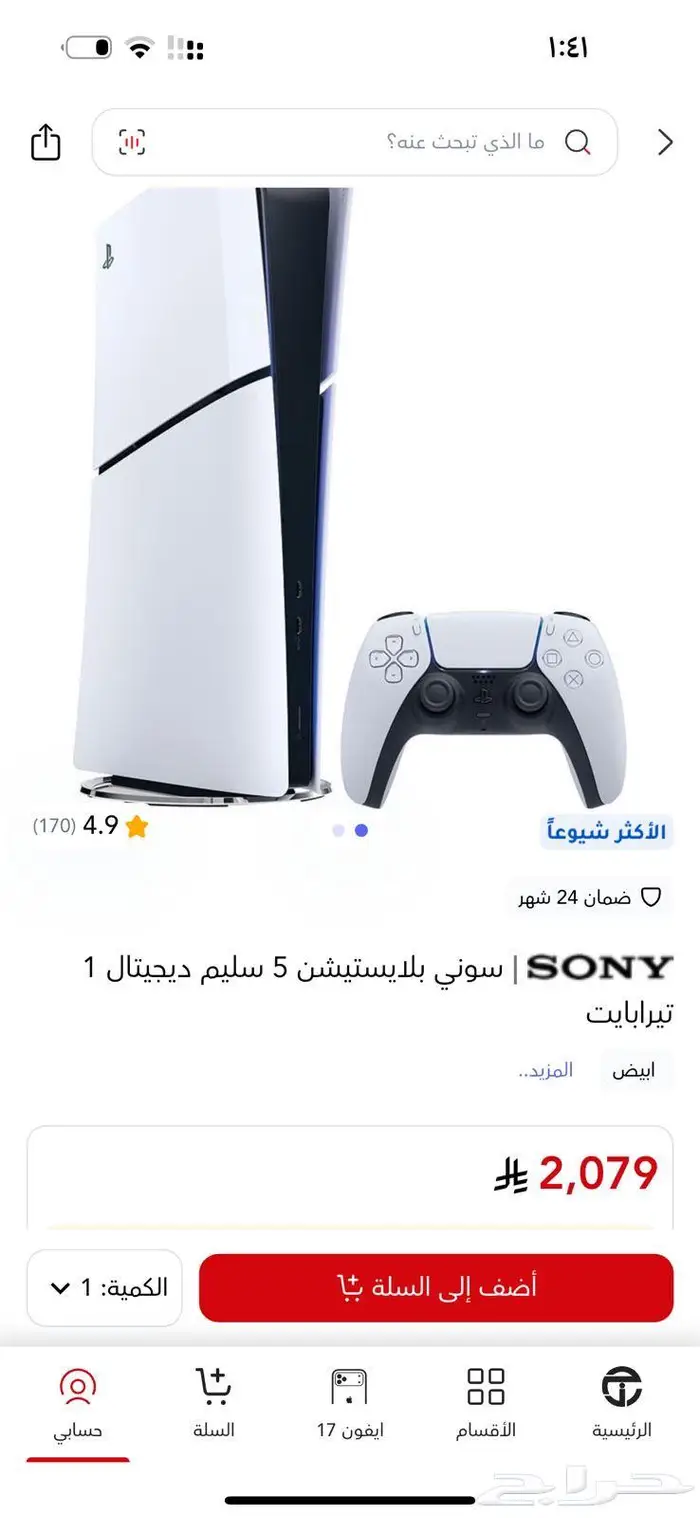
Task: Tap the barcode scanner icon in search
Action: click(132, 143)
